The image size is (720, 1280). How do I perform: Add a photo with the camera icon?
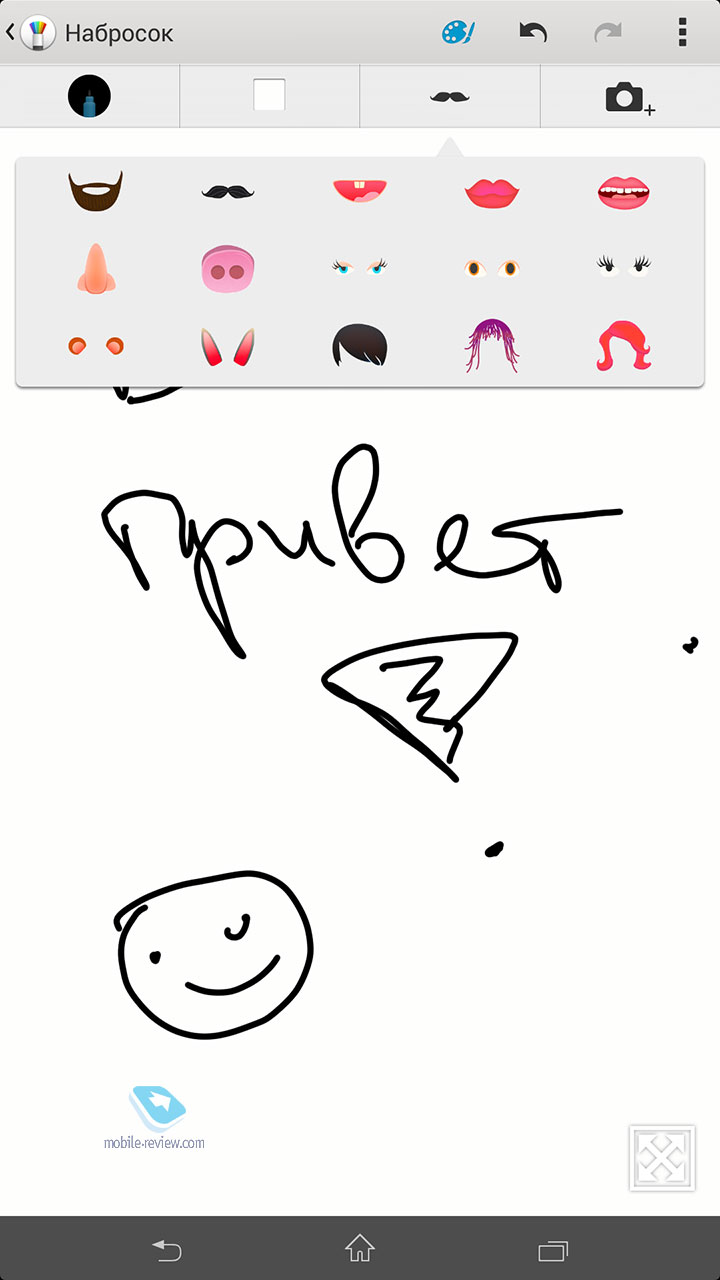click(629, 98)
